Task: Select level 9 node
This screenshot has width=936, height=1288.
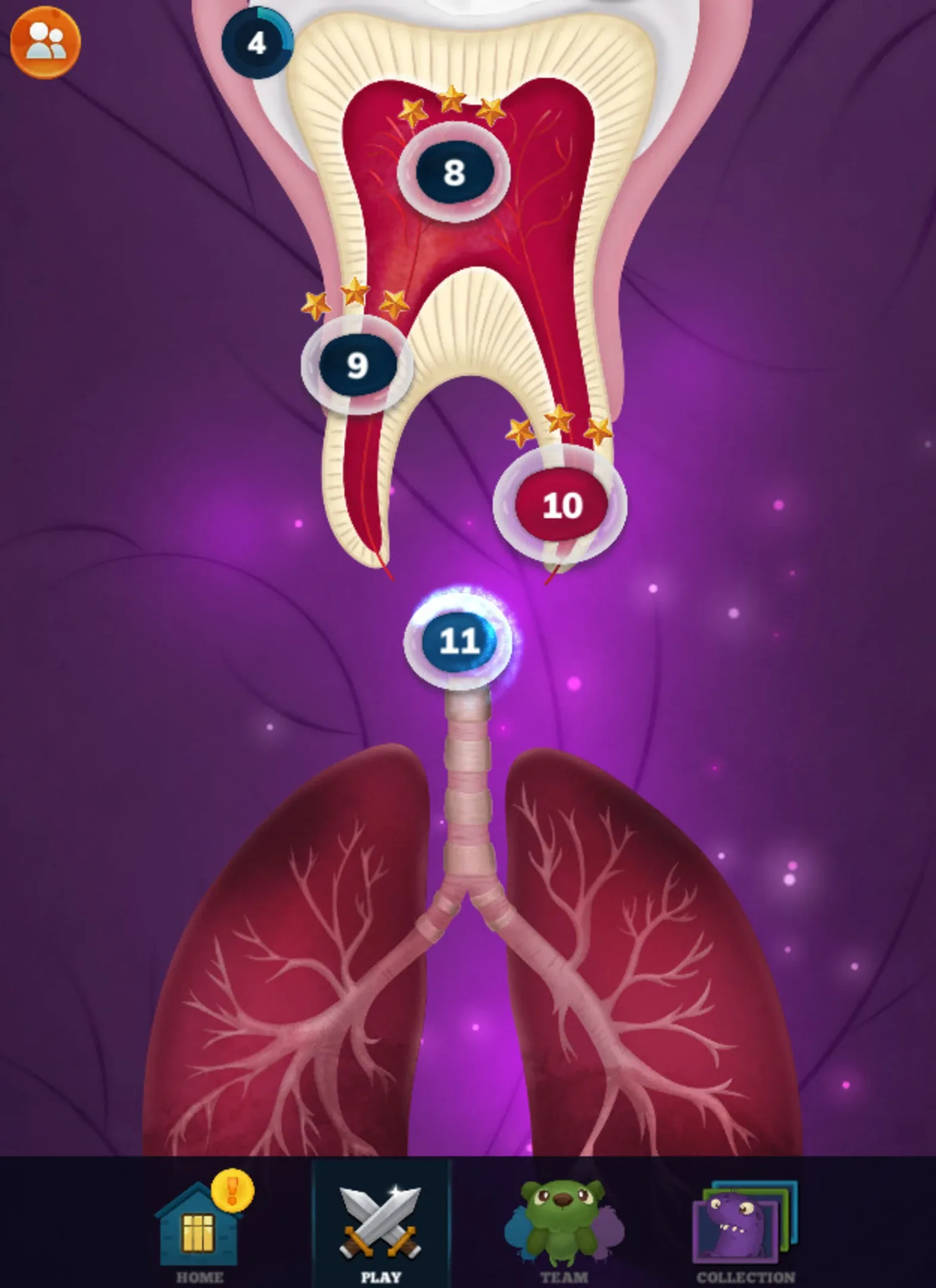Action: coord(357,364)
